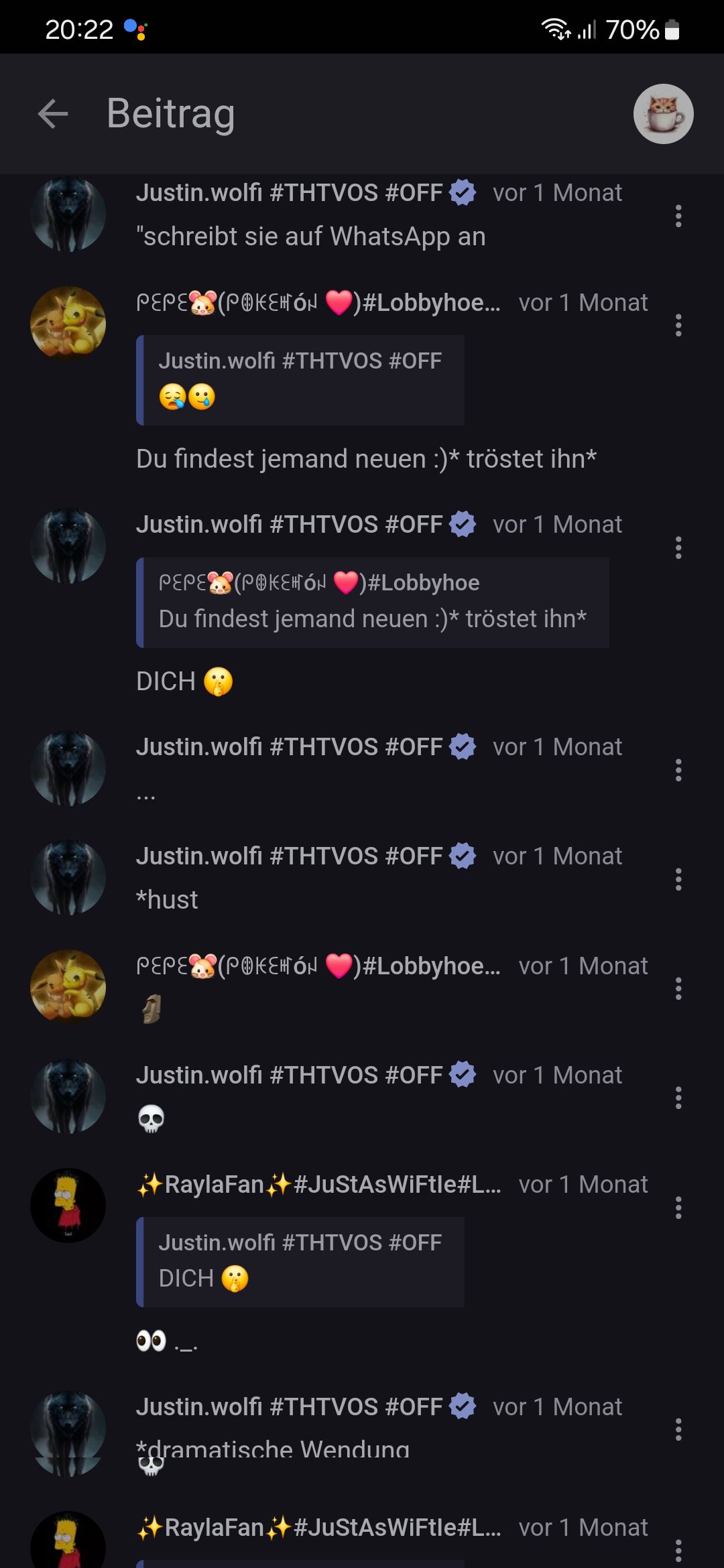724x1568 pixels.
Task: Open options for the moai emoji comment
Action: 678,988
